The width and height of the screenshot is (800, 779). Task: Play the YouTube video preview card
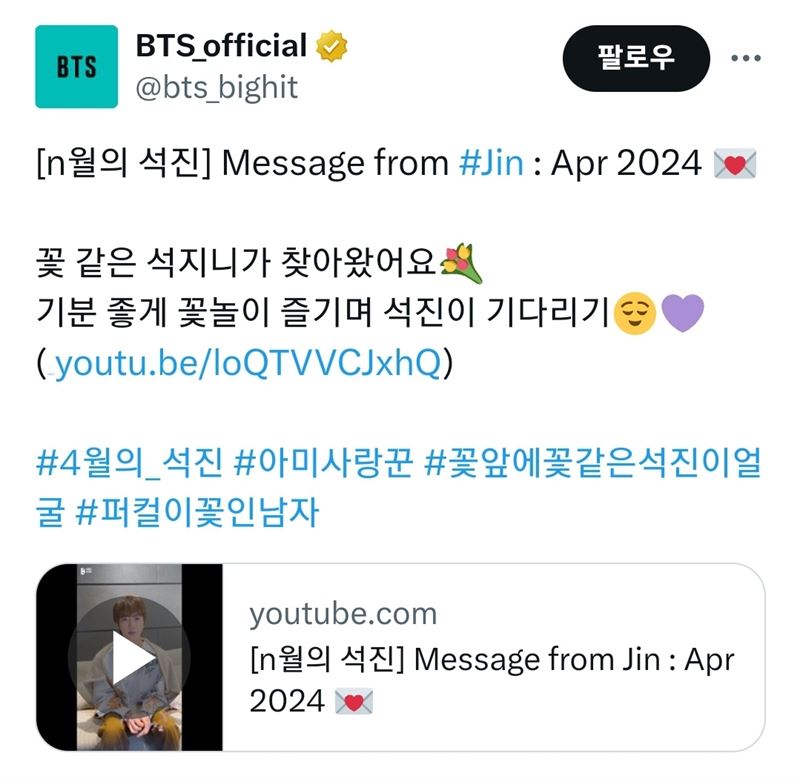[x=130, y=657]
